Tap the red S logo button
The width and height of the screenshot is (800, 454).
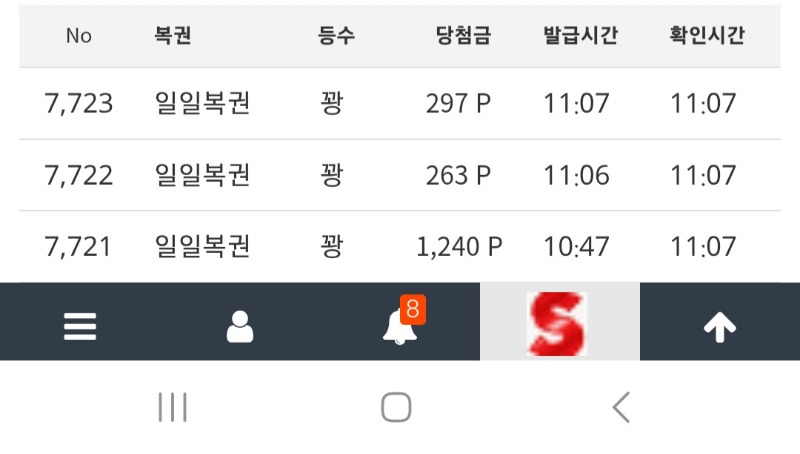[x=559, y=324]
